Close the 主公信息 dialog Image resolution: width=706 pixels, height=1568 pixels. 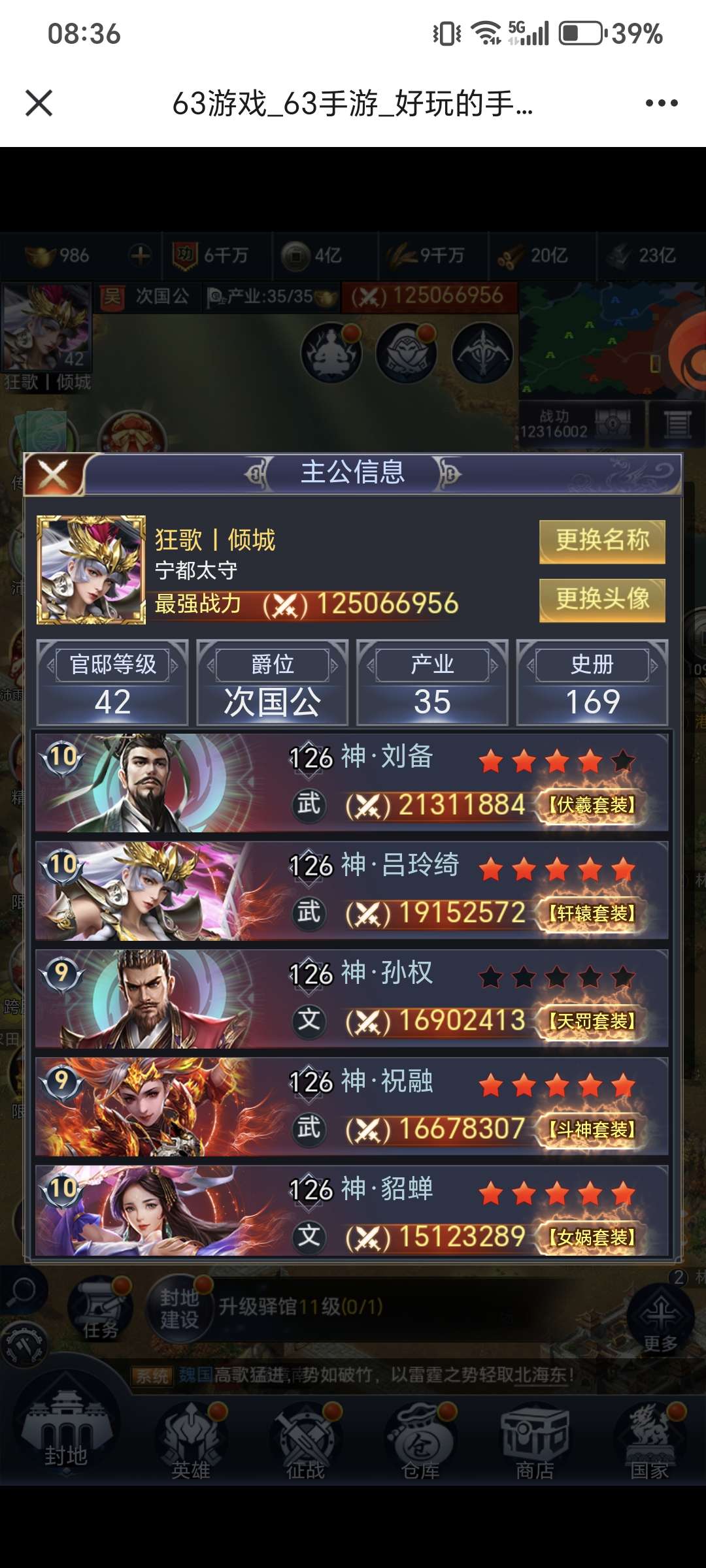[x=54, y=474]
